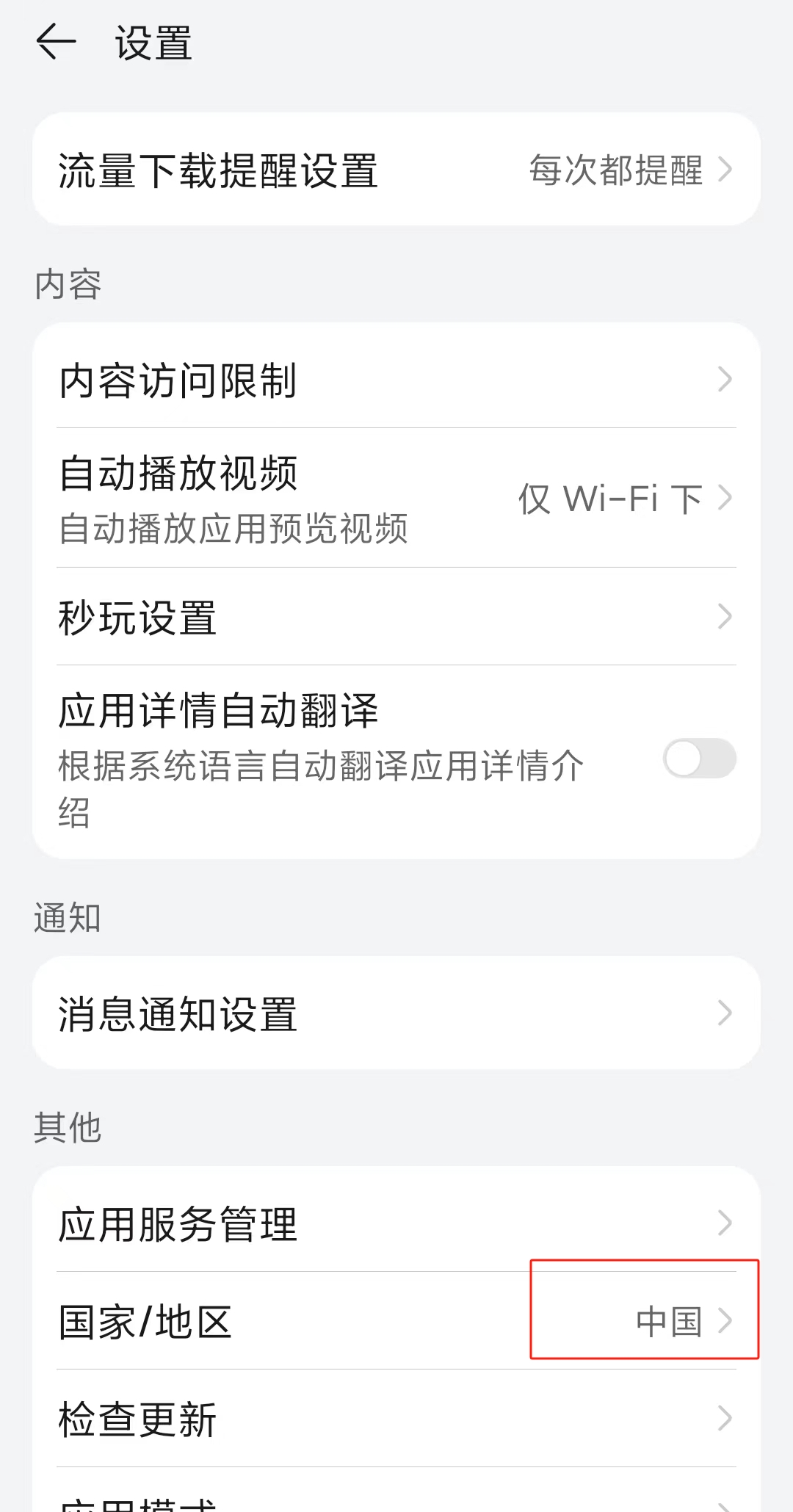Image resolution: width=793 pixels, height=1512 pixels.
Task: Open 消息通知设置
Action: point(396,1013)
